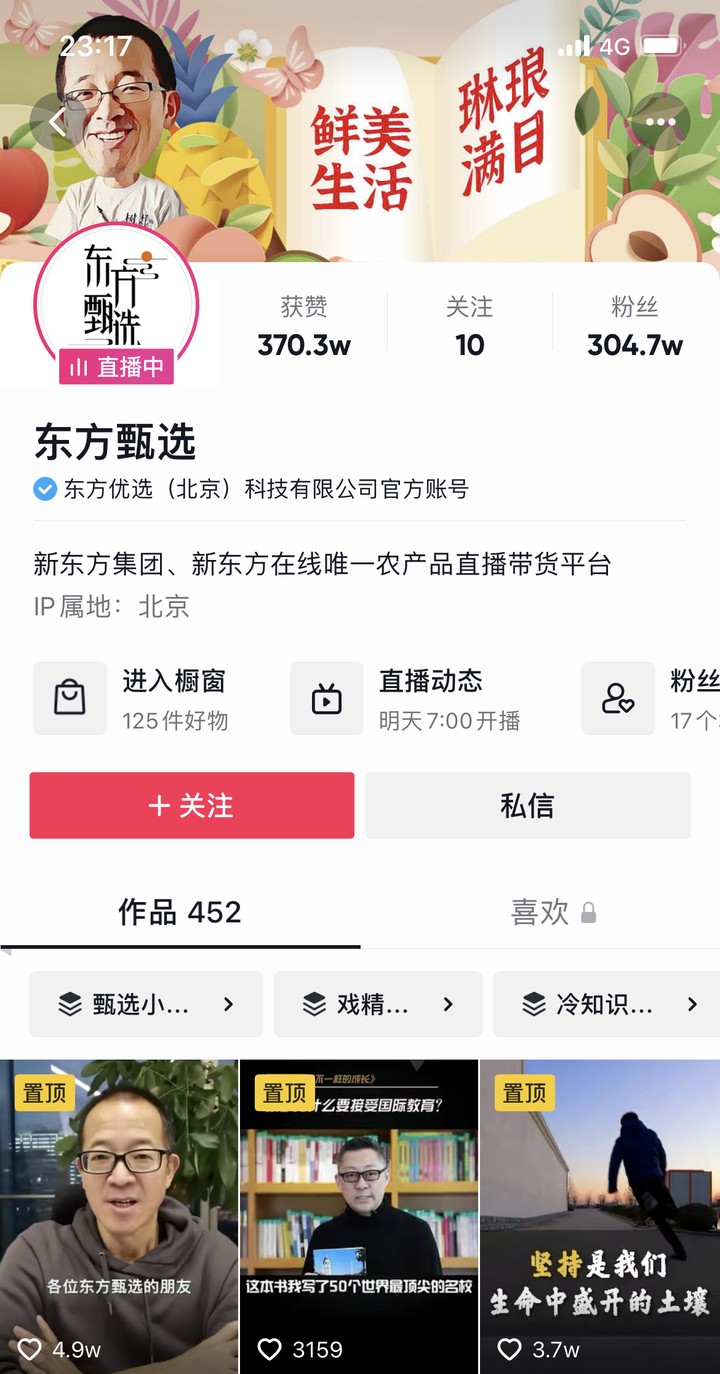The height and width of the screenshot is (1374, 720).
Task: Open the 甄选小... collection chip
Action: coord(146,1004)
